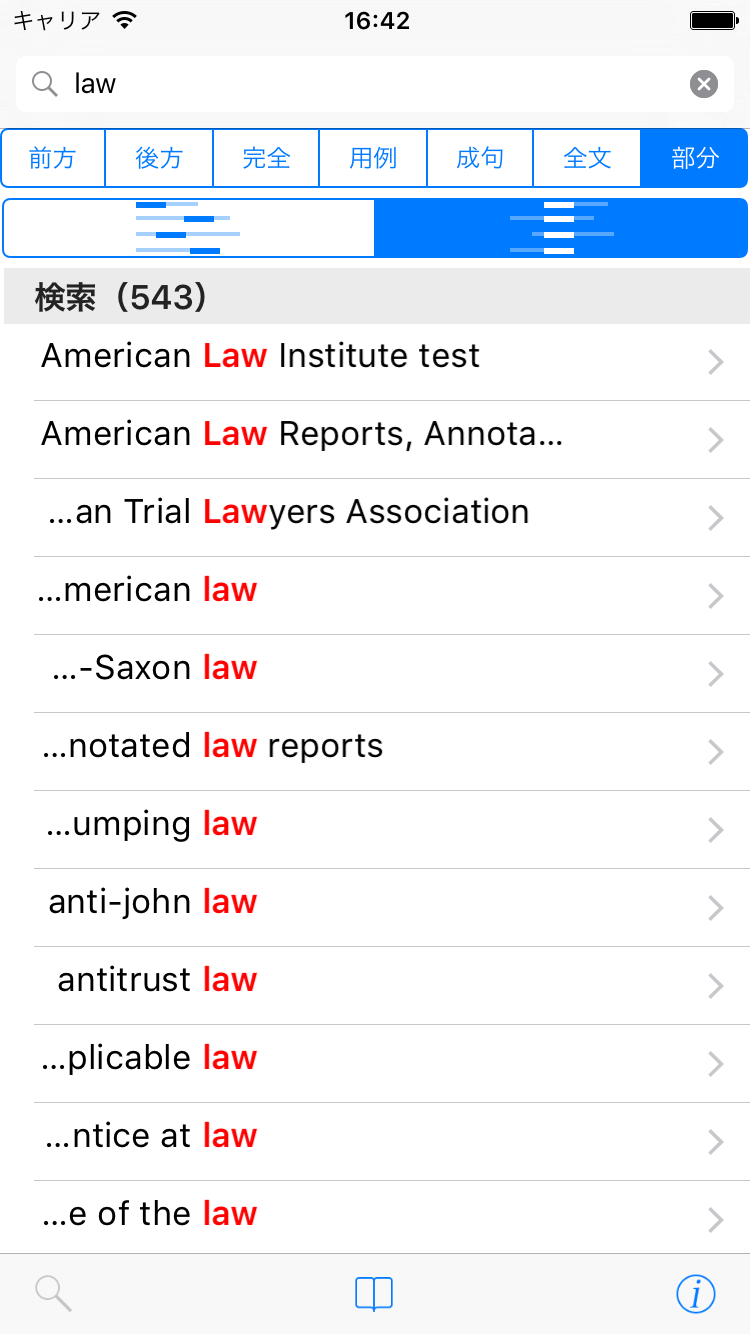Select the 完全 match tab

pyautogui.click(x=266, y=158)
